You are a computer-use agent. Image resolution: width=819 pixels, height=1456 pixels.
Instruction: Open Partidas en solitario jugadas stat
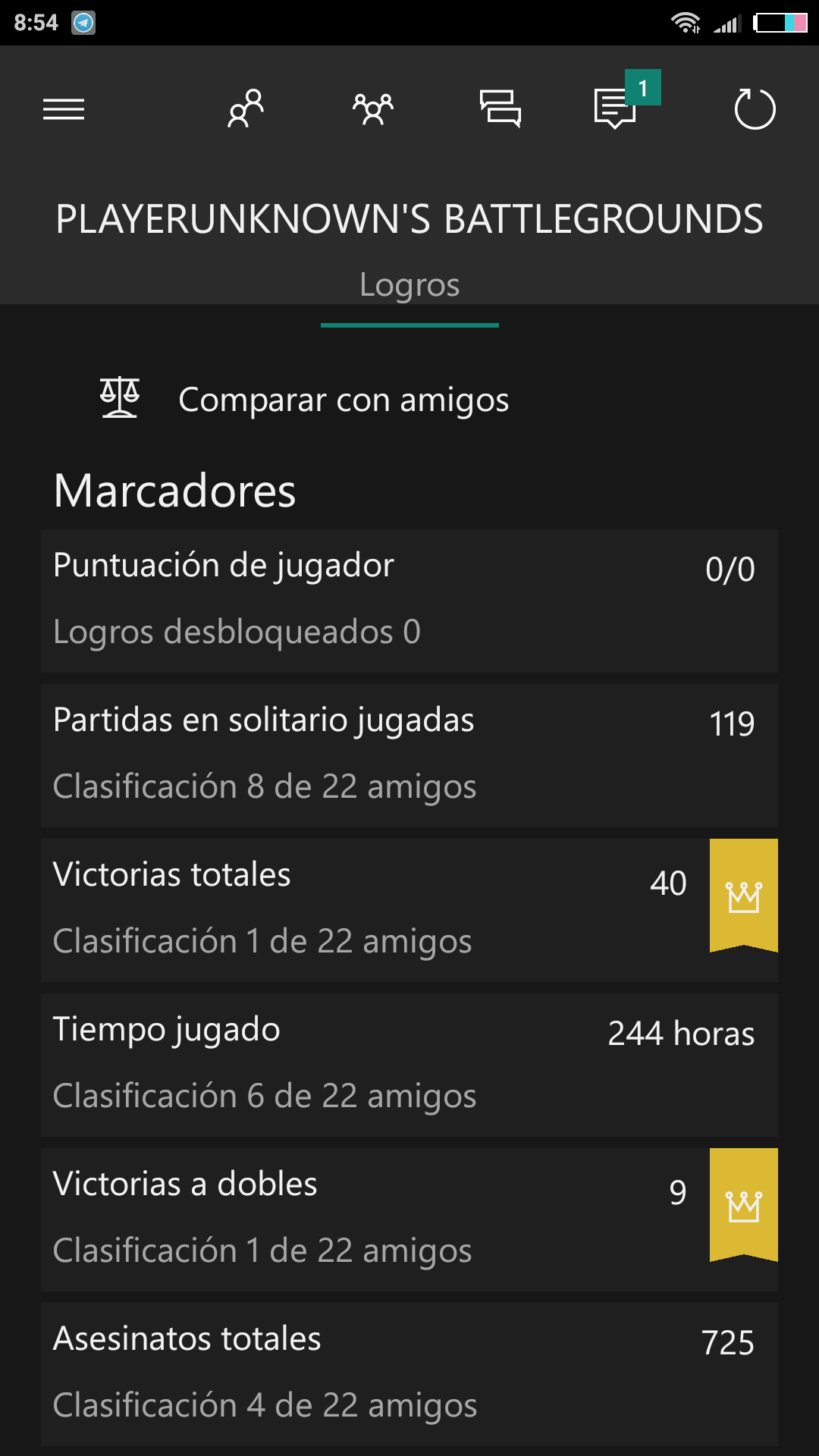409,755
